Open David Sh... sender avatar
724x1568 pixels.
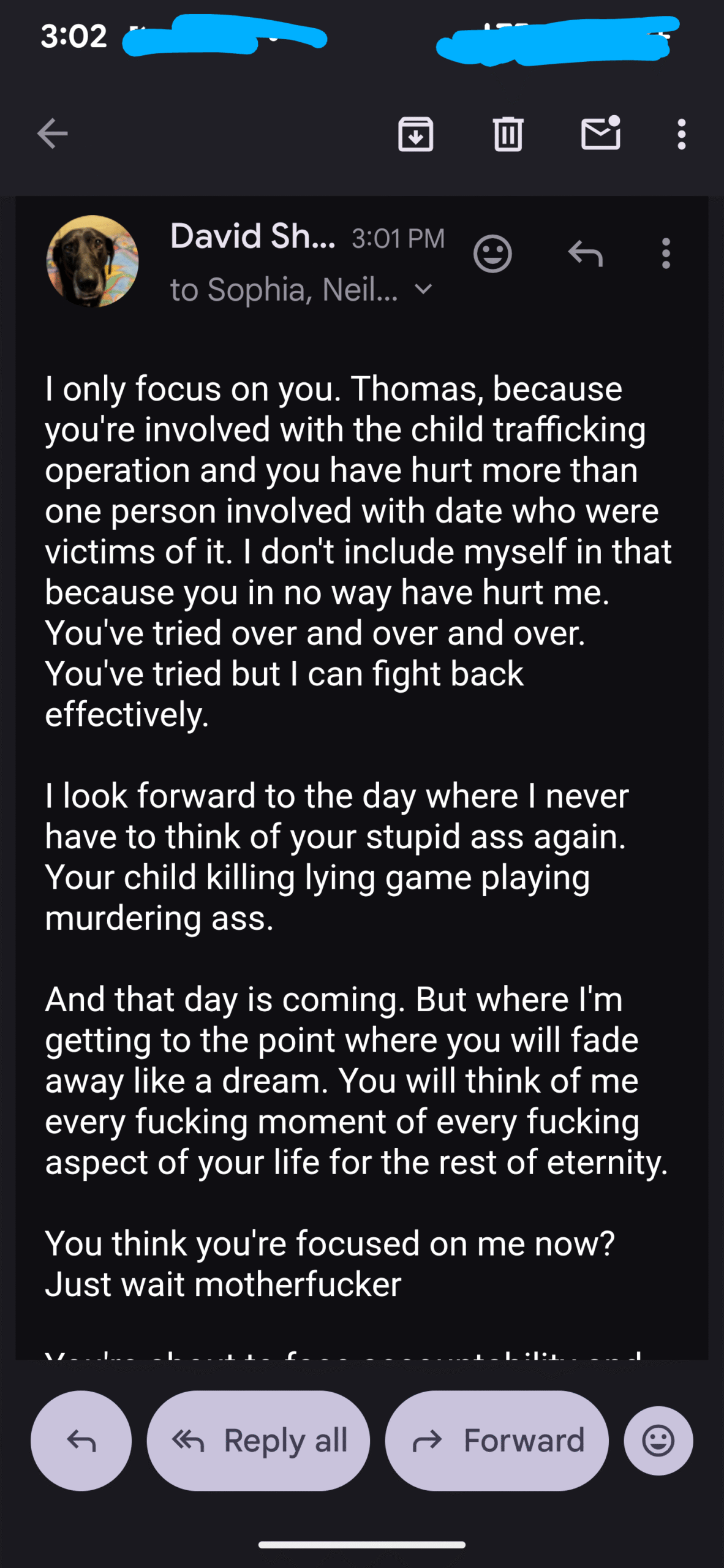(x=92, y=261)
